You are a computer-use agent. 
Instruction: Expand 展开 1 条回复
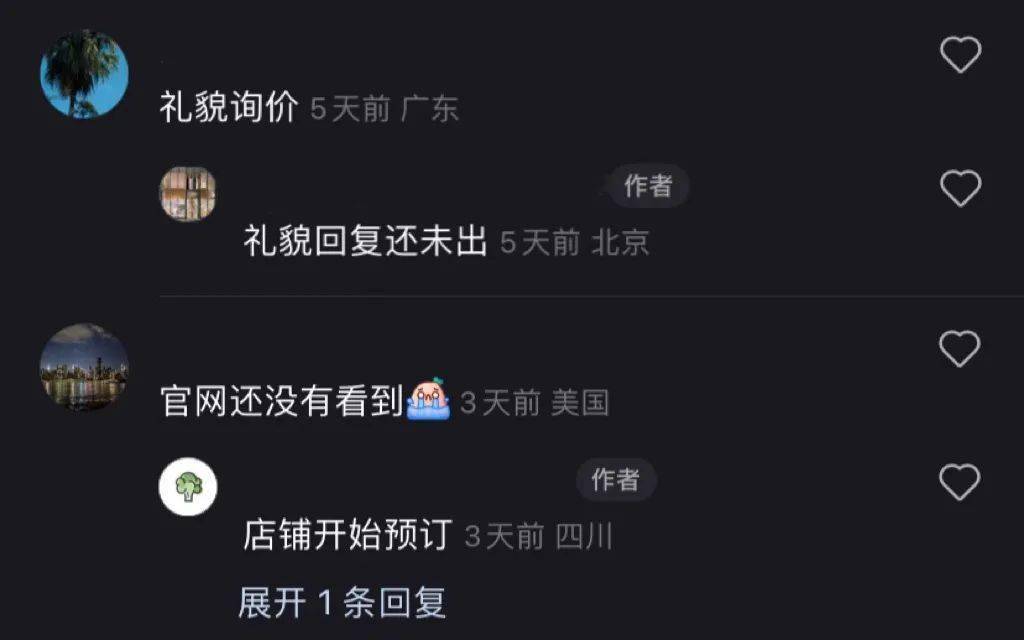point(342,603)
